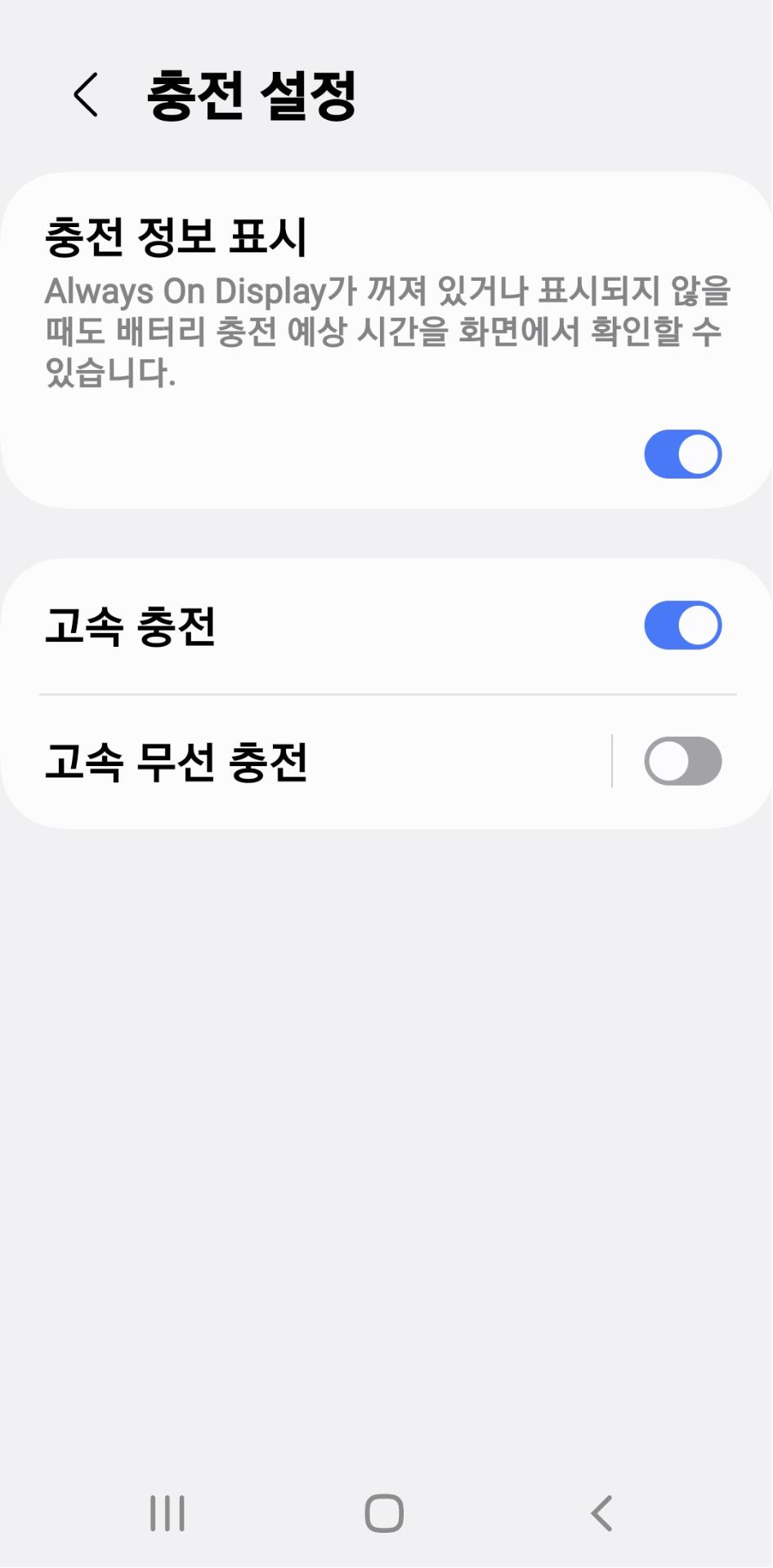Open the 고속 무선 충전 settings row

point(306,761)
